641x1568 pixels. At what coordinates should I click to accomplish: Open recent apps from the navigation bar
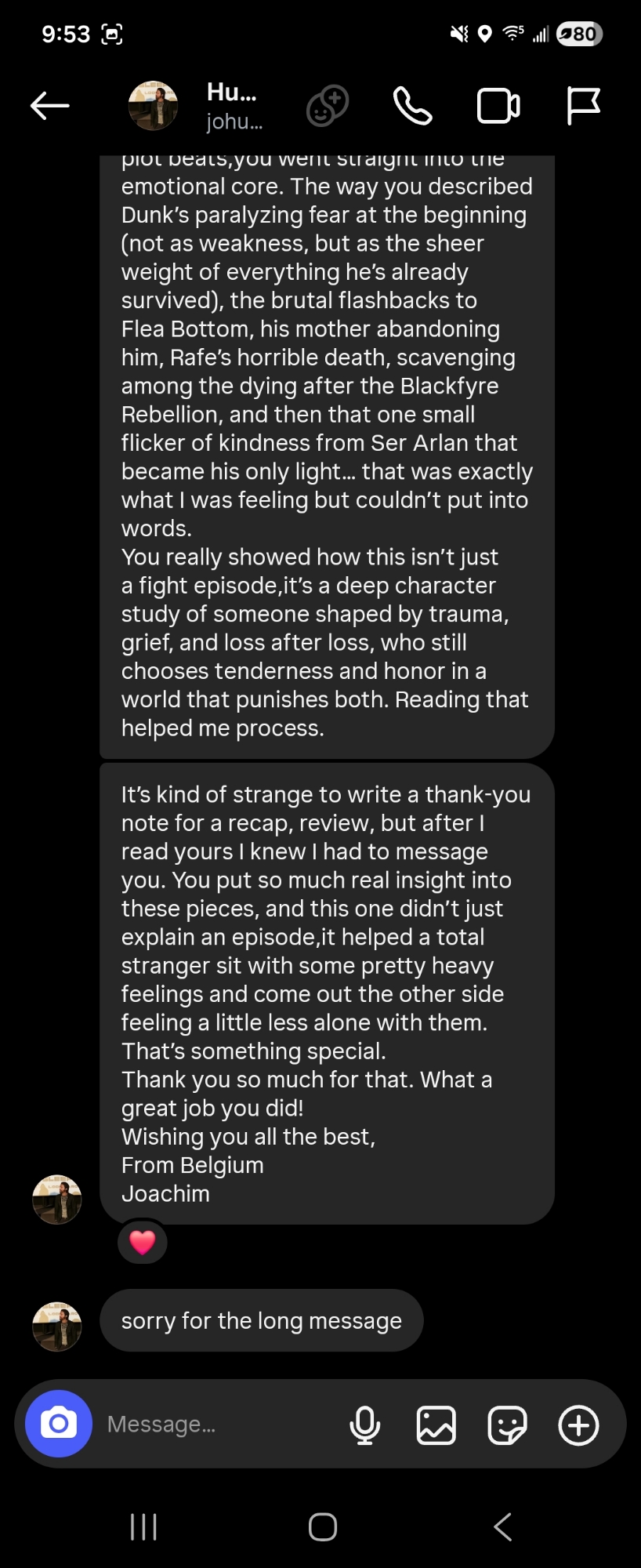coord(143,1526)
